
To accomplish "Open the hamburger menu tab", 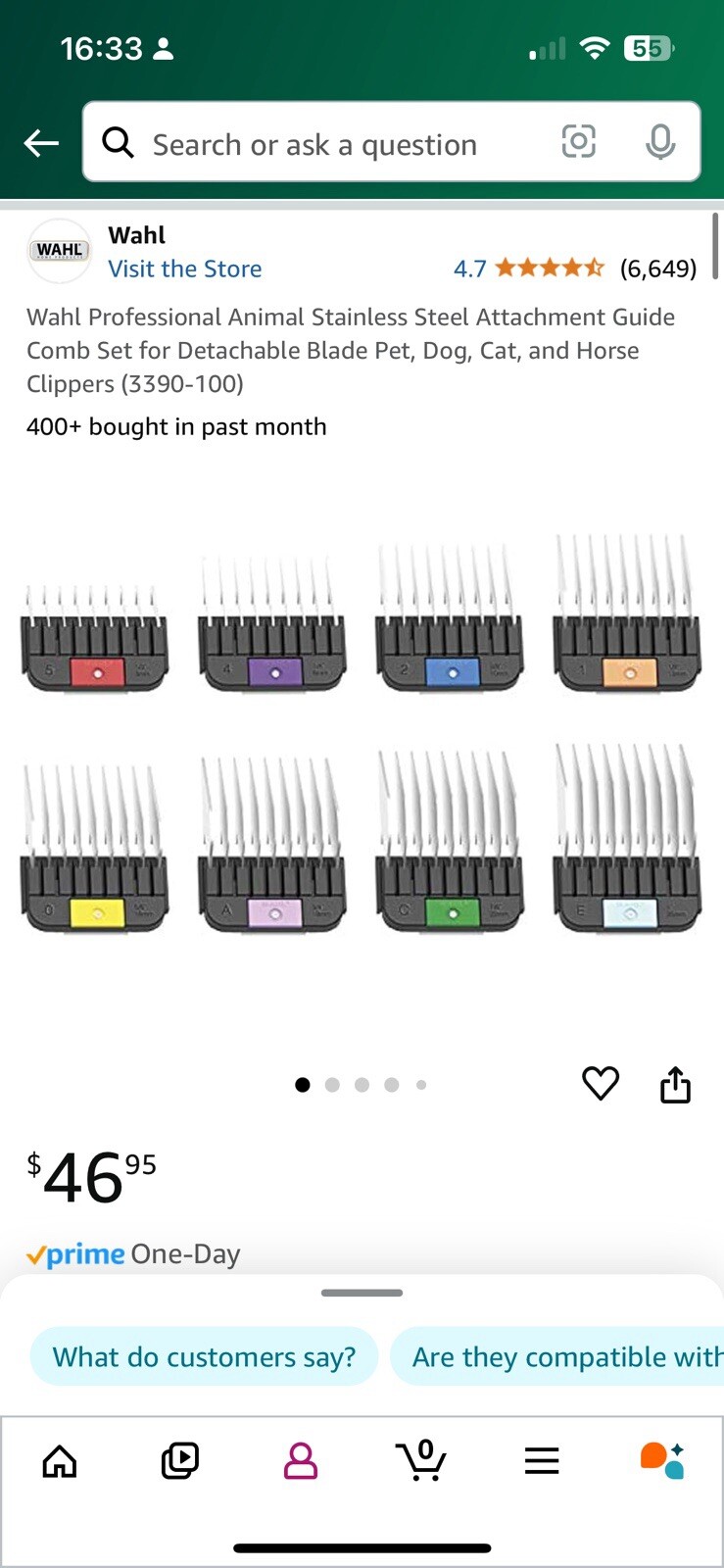I will click(542, 1461).
